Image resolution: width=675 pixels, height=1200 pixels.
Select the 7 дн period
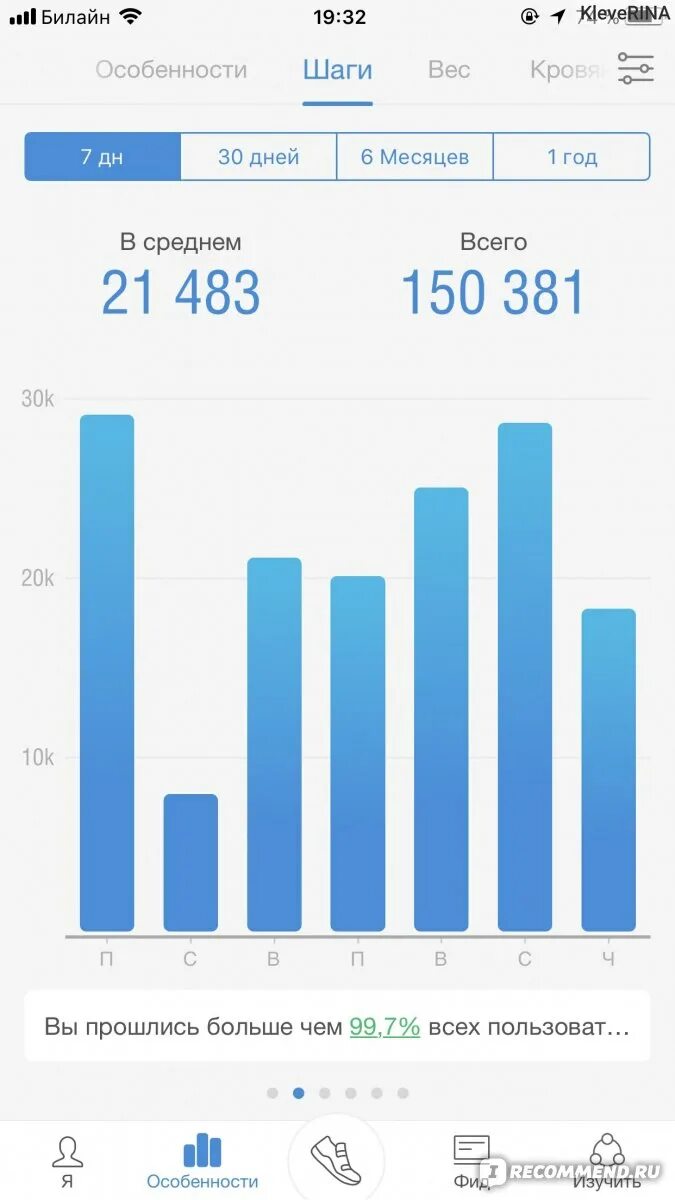coord(103,157)
